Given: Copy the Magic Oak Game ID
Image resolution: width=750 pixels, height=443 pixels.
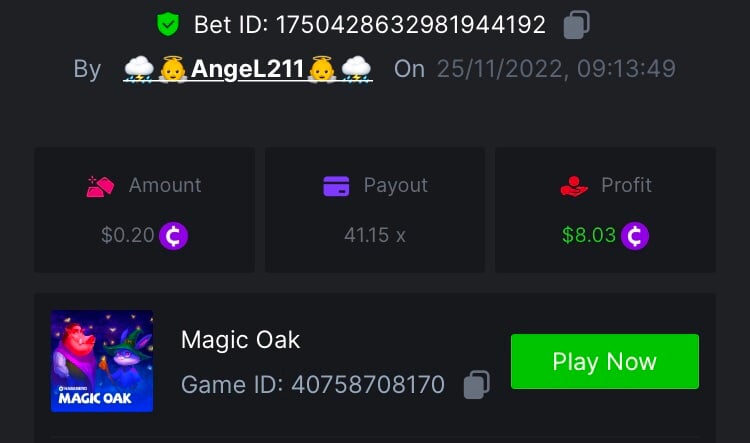Looking at the screenshot, I should tap(478, 384).
